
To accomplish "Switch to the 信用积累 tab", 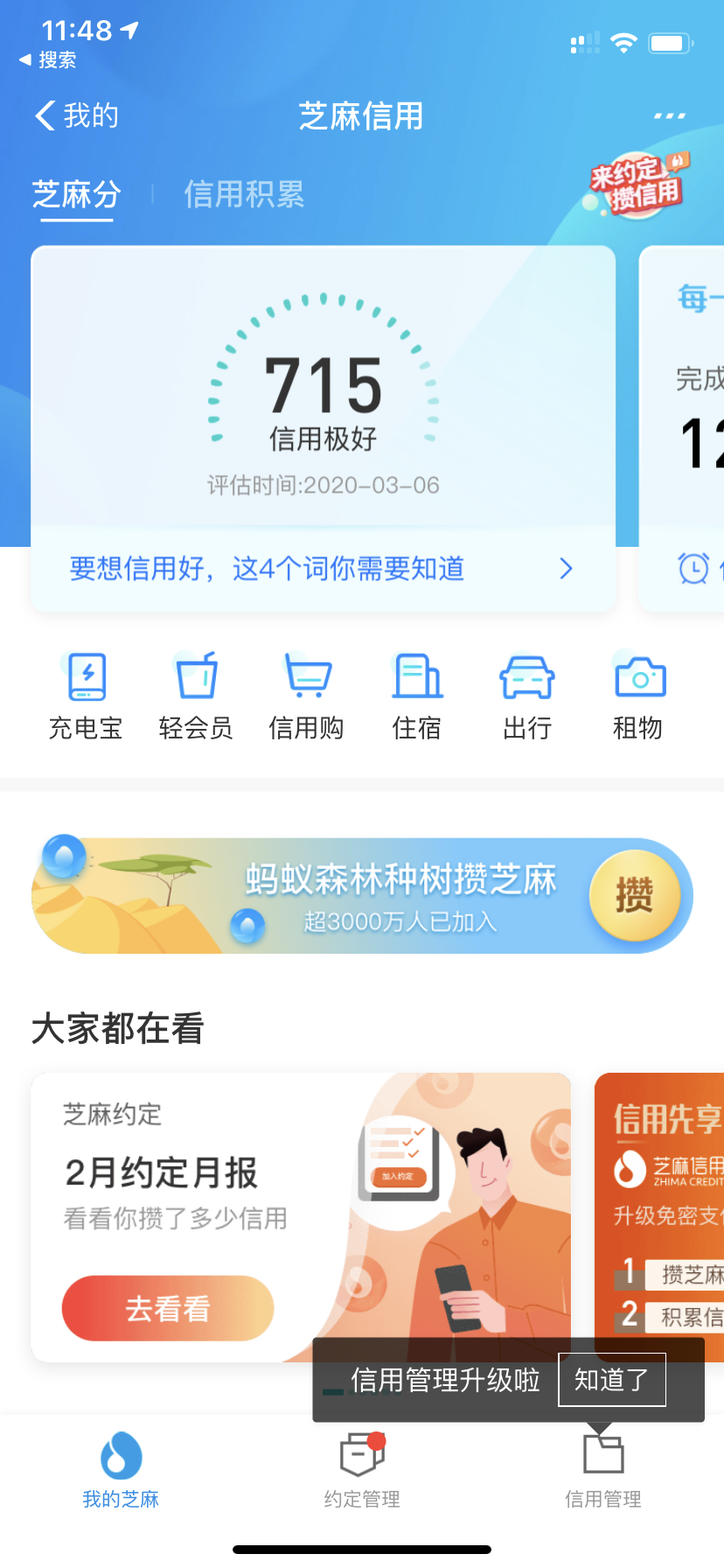I will 244,194.
